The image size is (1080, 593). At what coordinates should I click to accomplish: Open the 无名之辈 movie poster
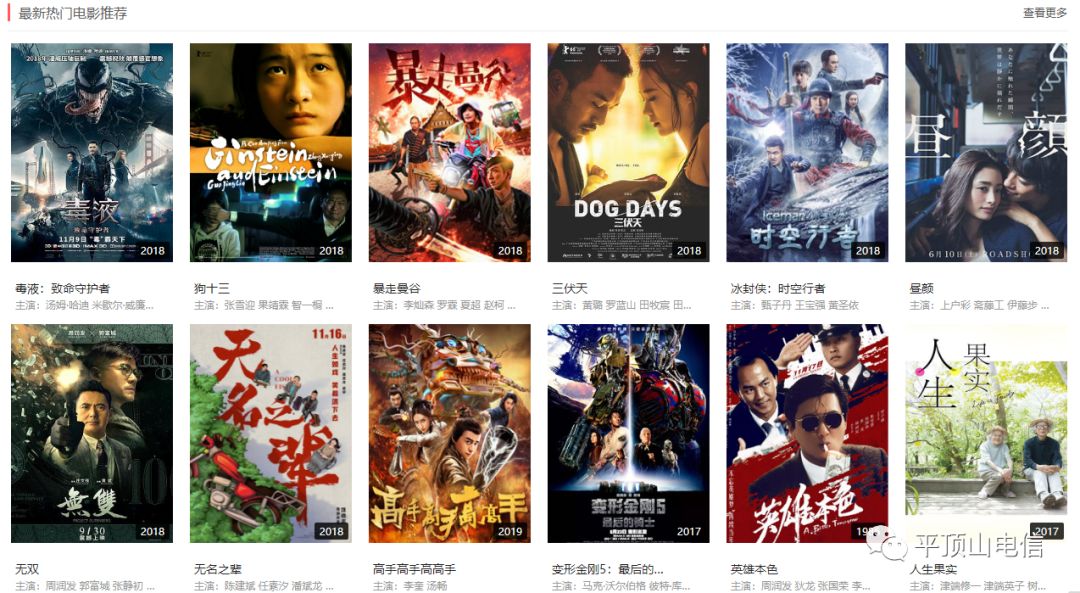[x=271, y=433]
